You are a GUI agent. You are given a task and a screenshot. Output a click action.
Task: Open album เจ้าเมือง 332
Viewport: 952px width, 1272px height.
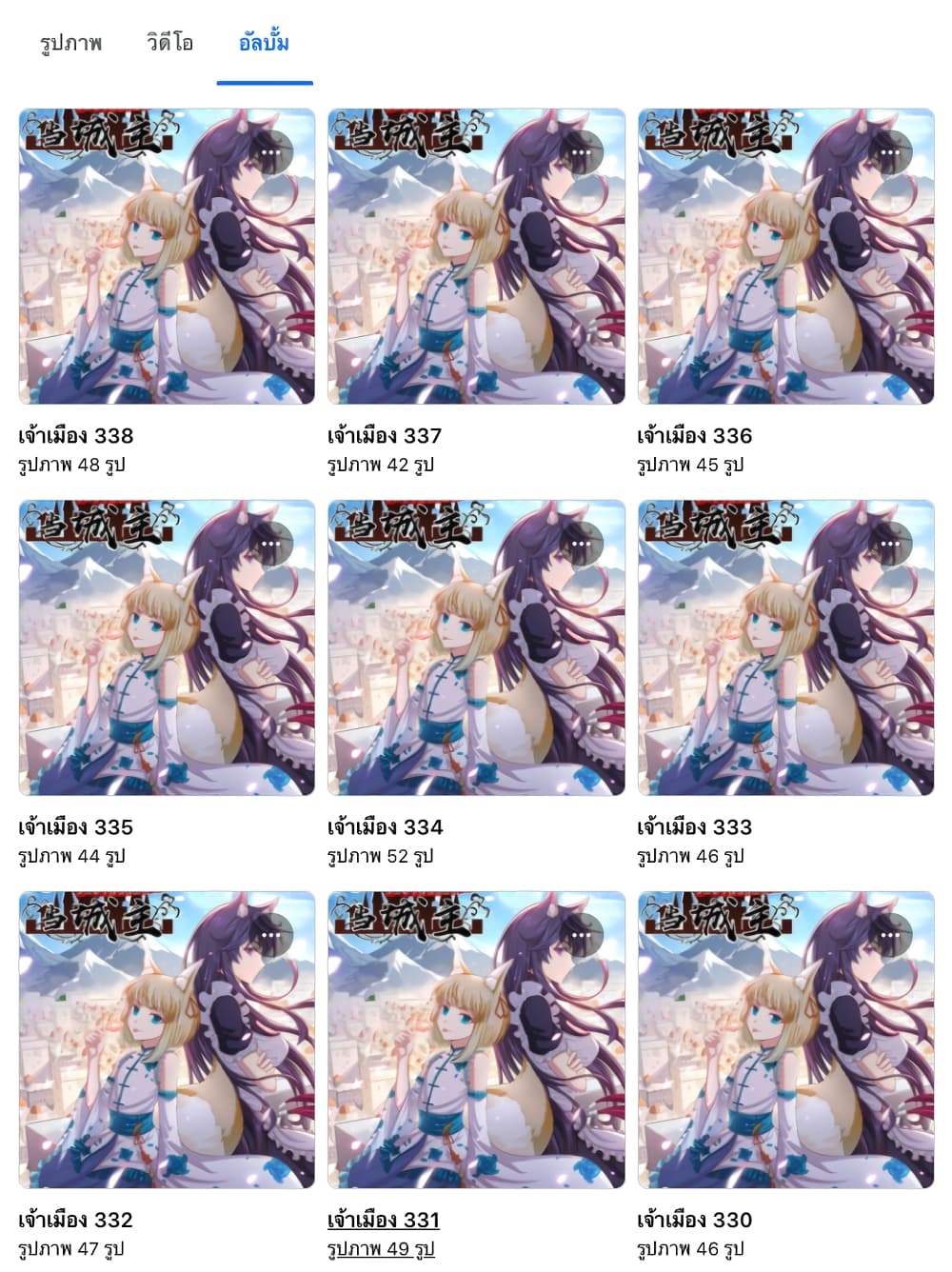167,1040
